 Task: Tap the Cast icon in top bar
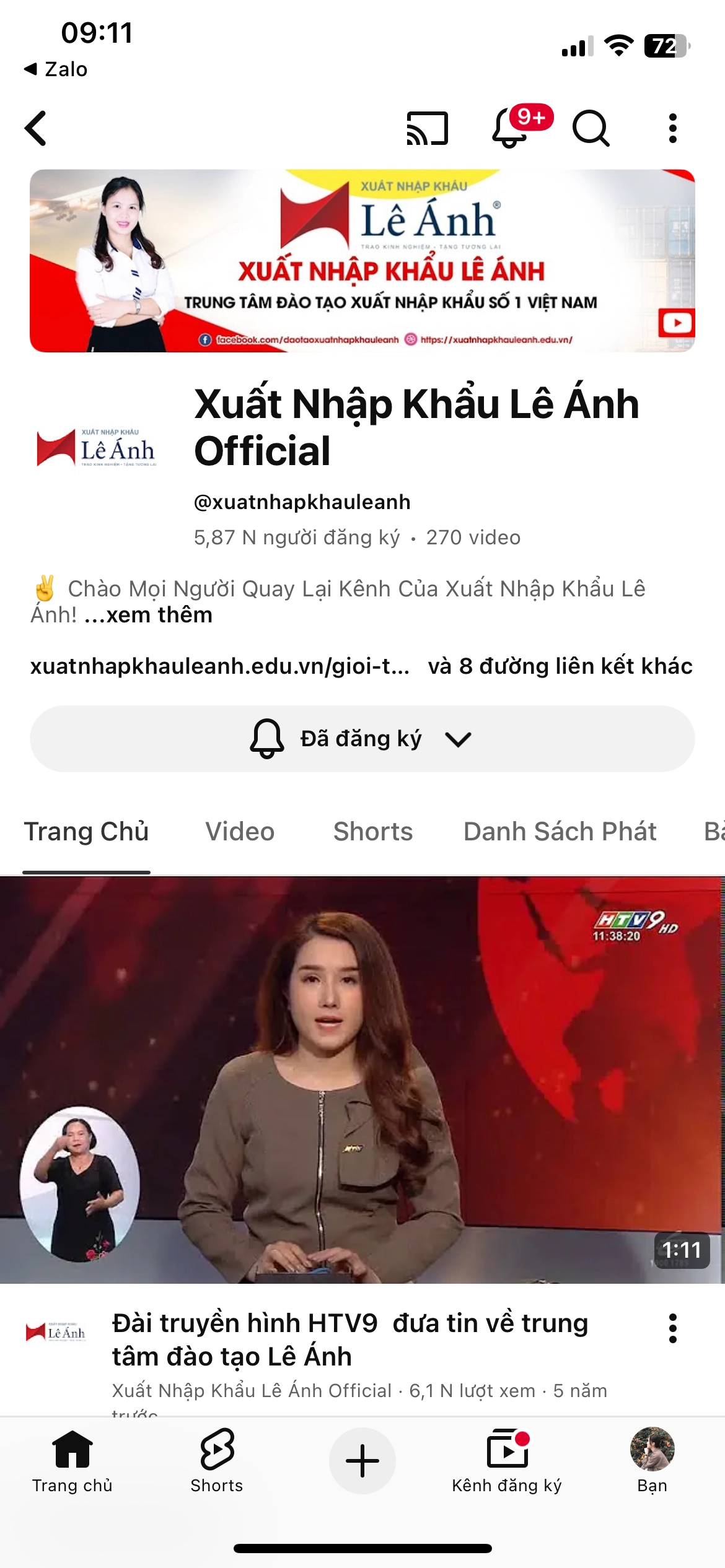point(426,127)
